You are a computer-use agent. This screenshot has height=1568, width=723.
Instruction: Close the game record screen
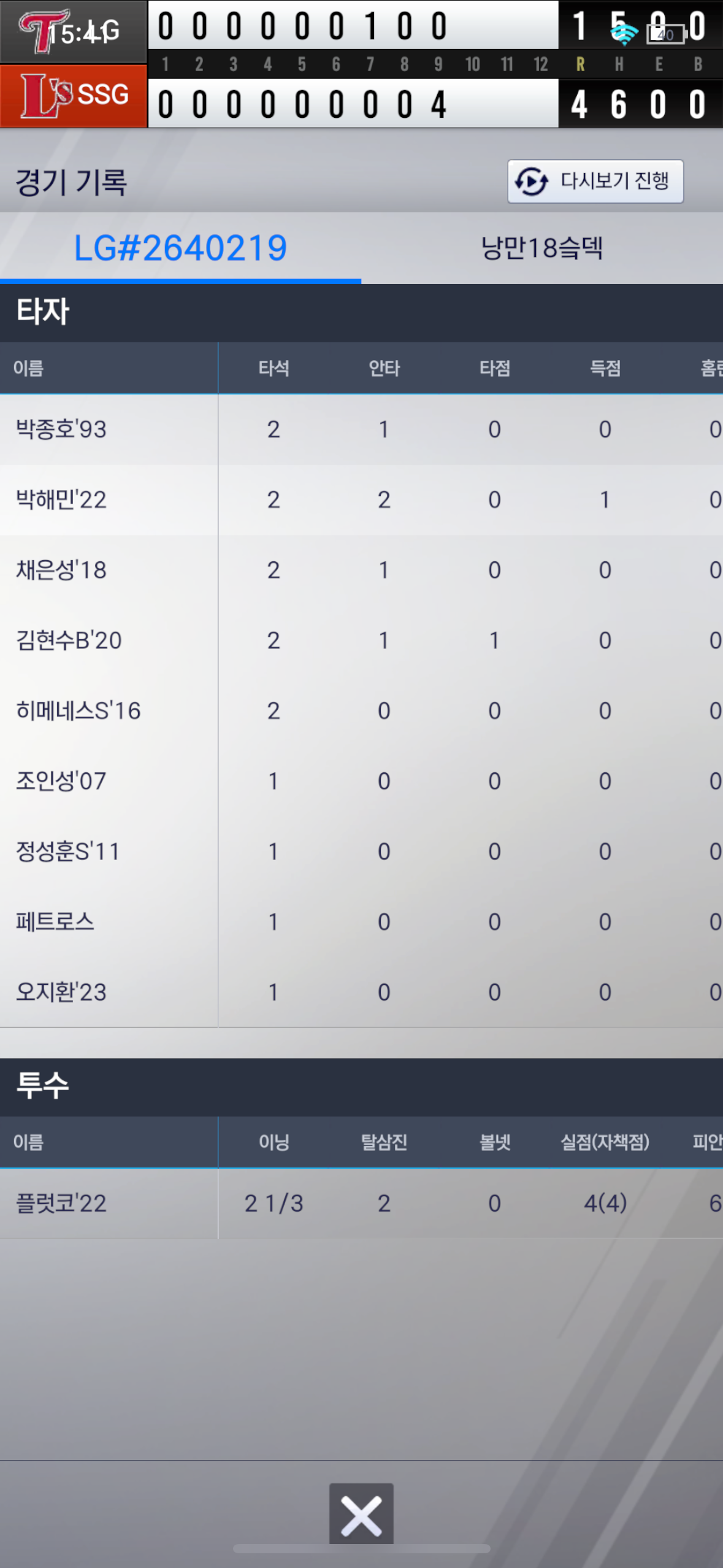point(361,1513)
